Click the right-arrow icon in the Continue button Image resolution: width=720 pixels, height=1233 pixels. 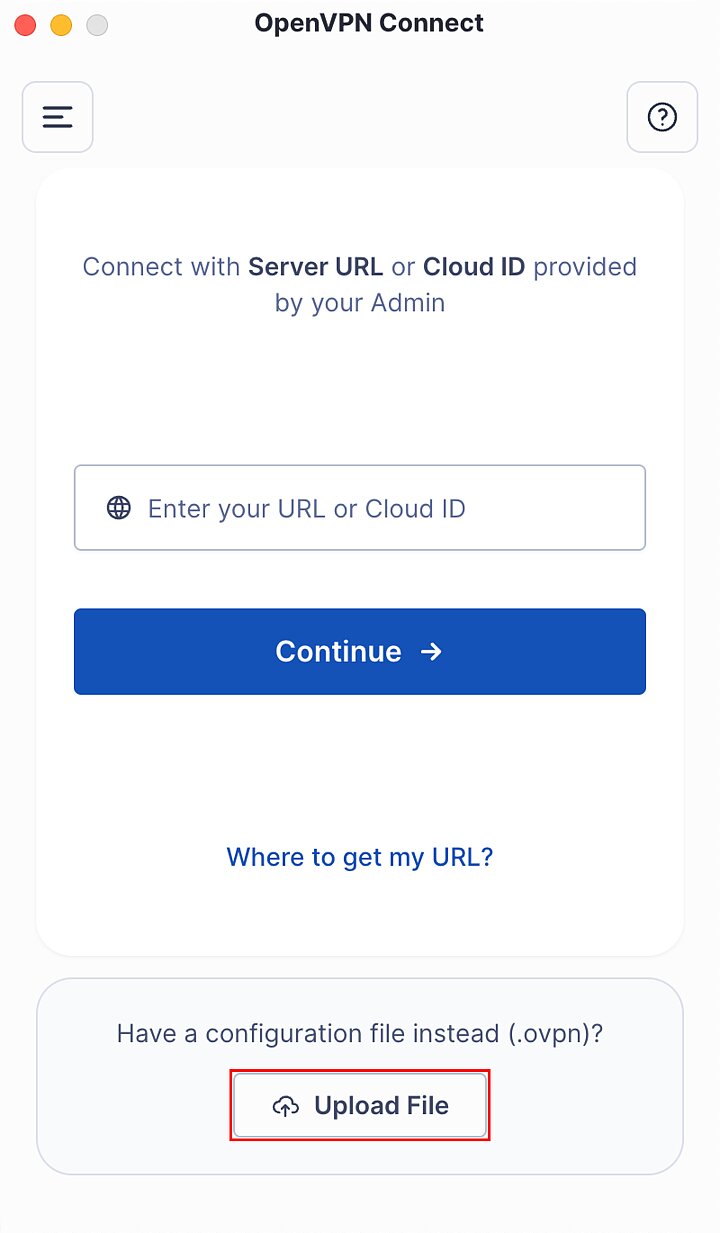click(x=431, y=651)
